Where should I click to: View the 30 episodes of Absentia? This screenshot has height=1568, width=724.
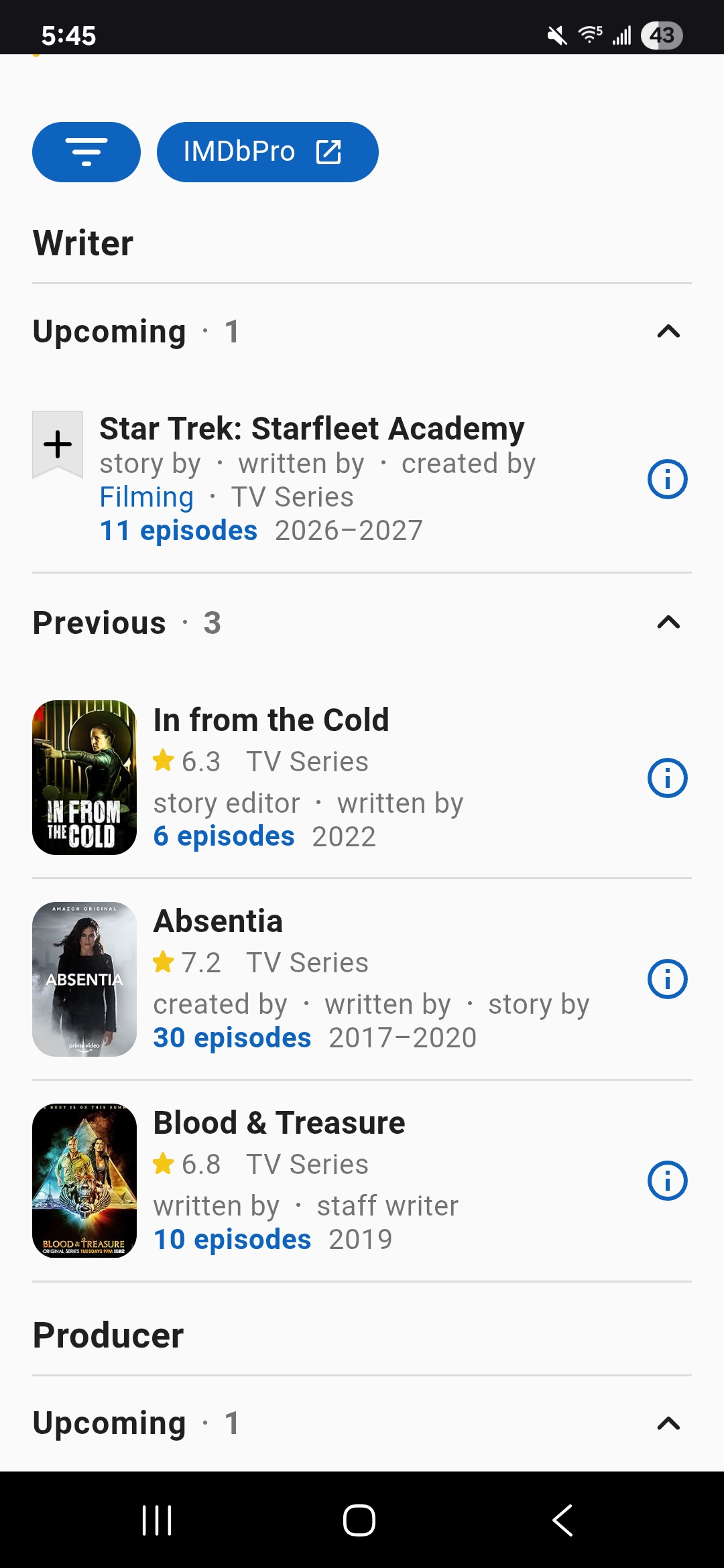click(x=232, y=1038)
